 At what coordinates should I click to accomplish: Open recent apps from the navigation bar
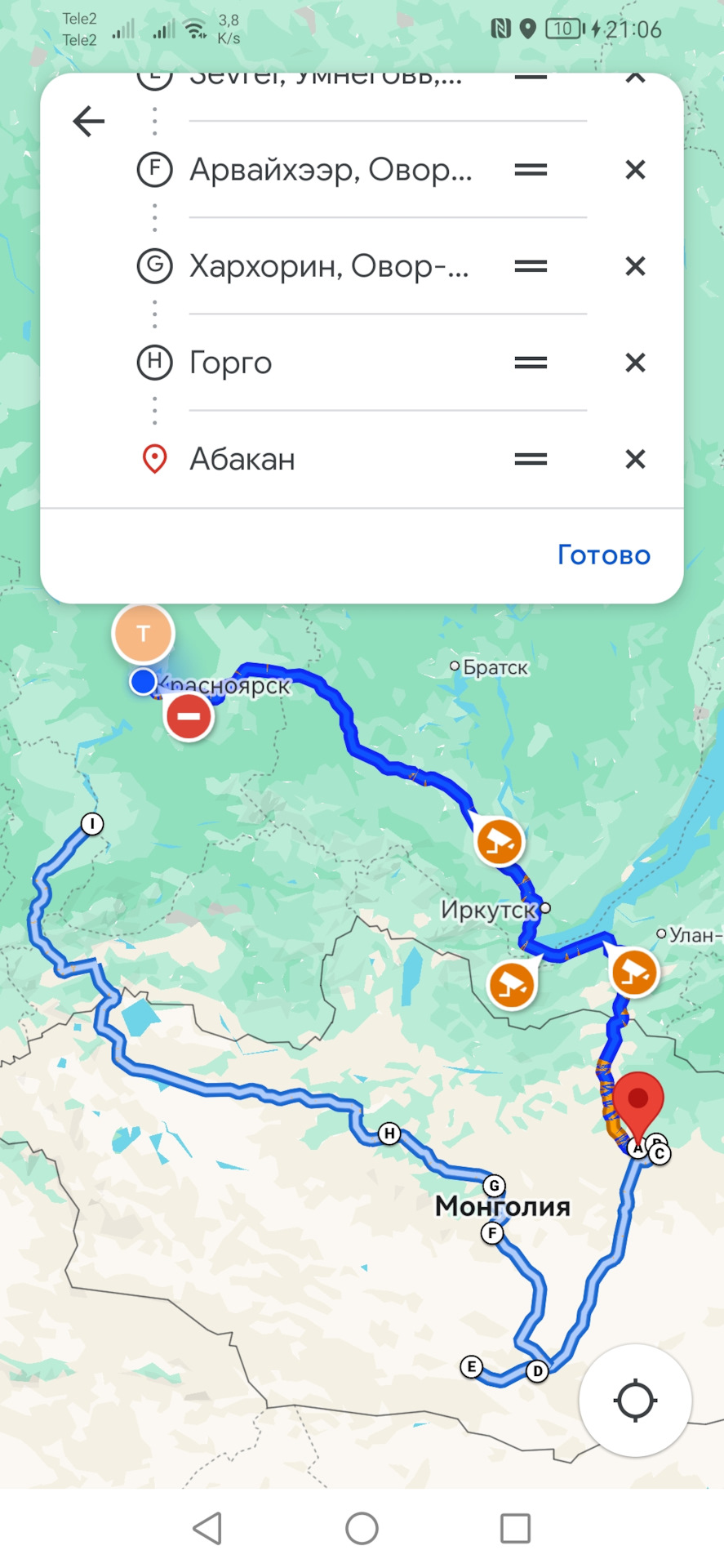point(515,1528)
